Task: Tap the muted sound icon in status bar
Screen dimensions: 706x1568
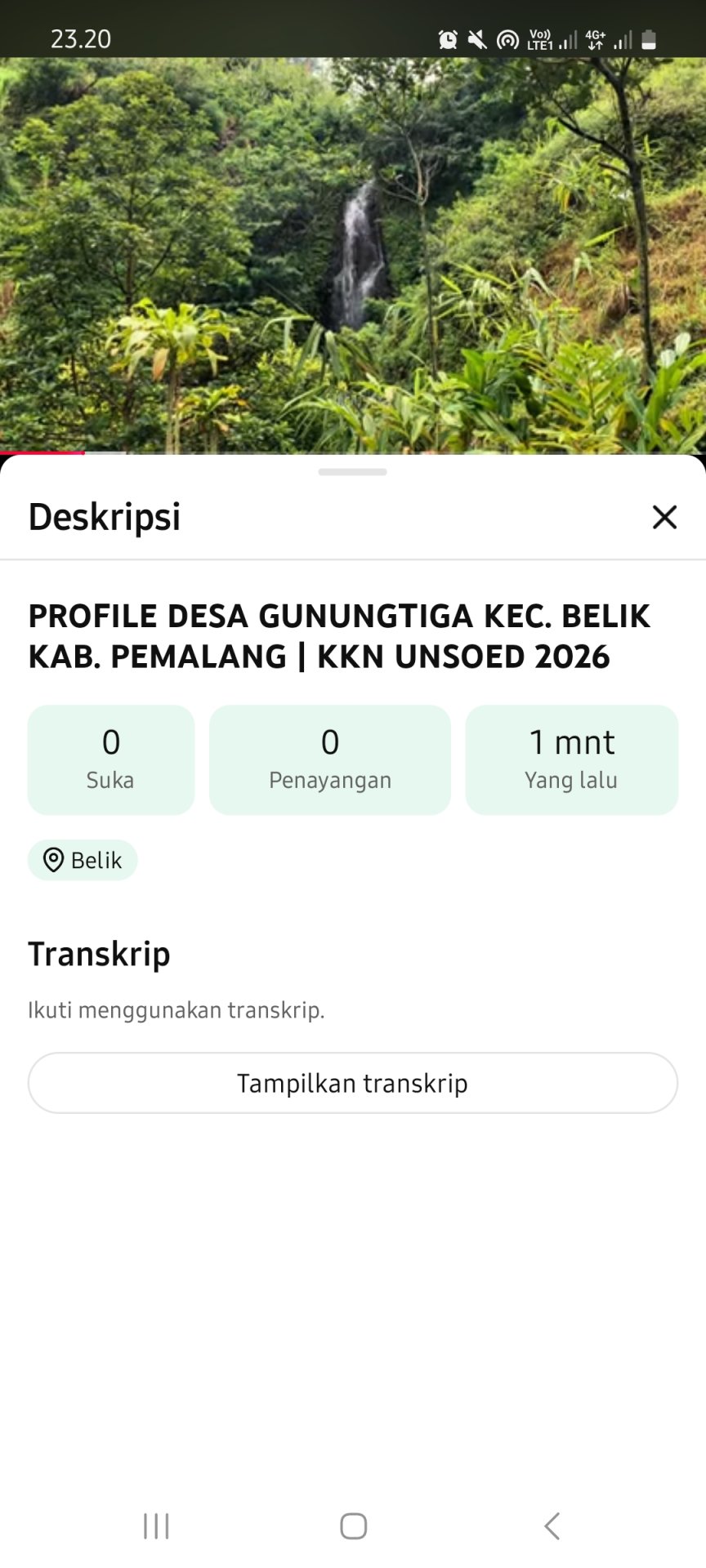Action: [x=476, y=38]
